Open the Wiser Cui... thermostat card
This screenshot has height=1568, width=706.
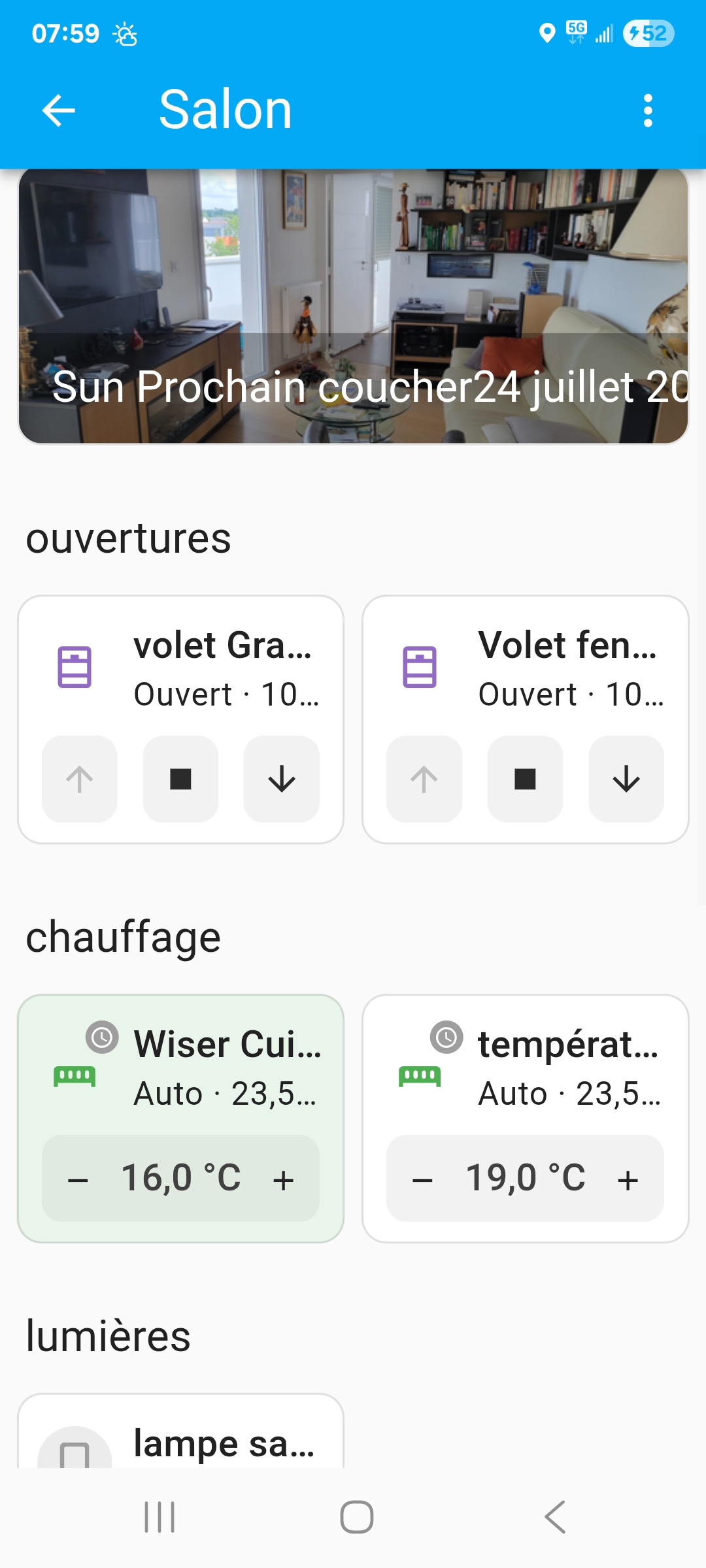(x=180, y=1066)
